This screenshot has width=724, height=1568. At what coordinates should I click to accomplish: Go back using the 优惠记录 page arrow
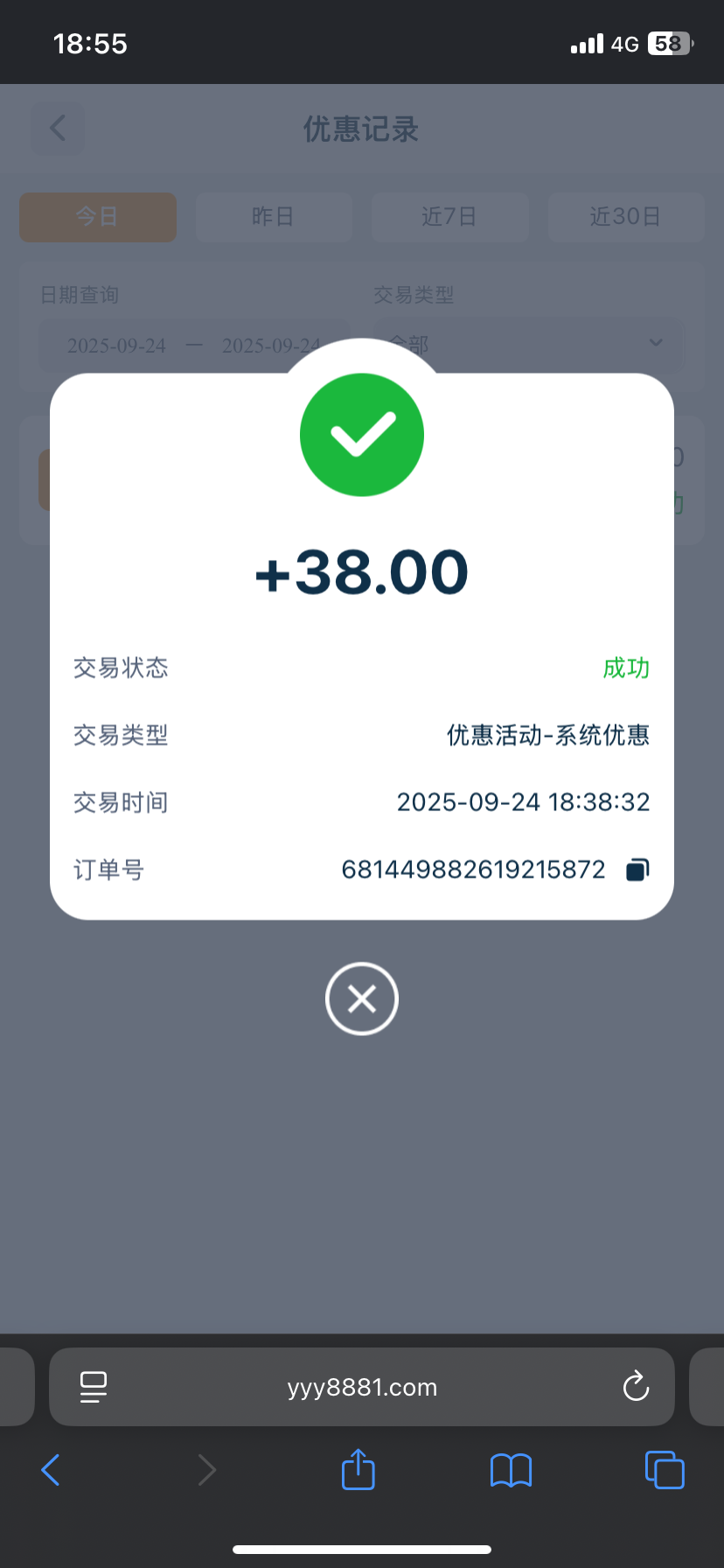[57, 128]
